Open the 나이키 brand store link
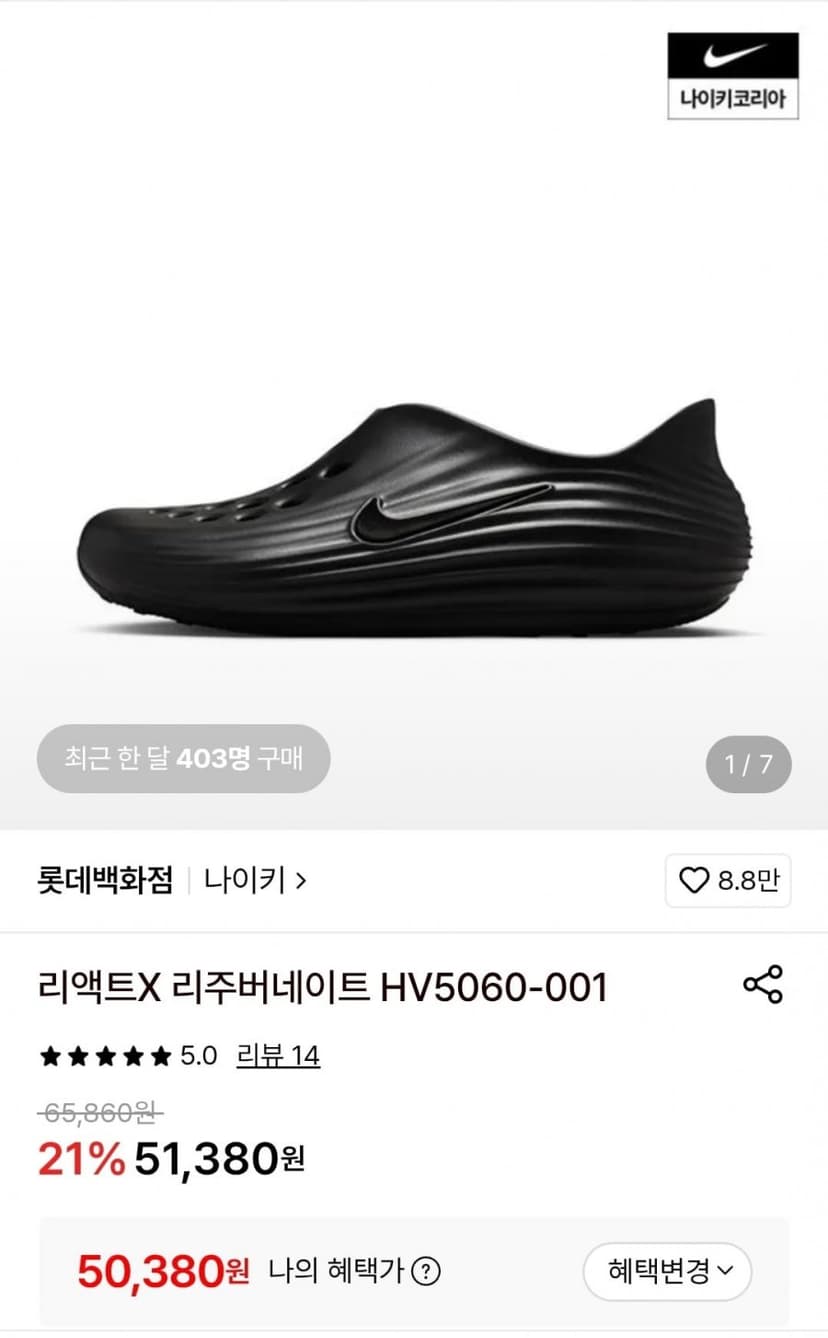This screenshot has width=828, height=1338. [255, 880]
